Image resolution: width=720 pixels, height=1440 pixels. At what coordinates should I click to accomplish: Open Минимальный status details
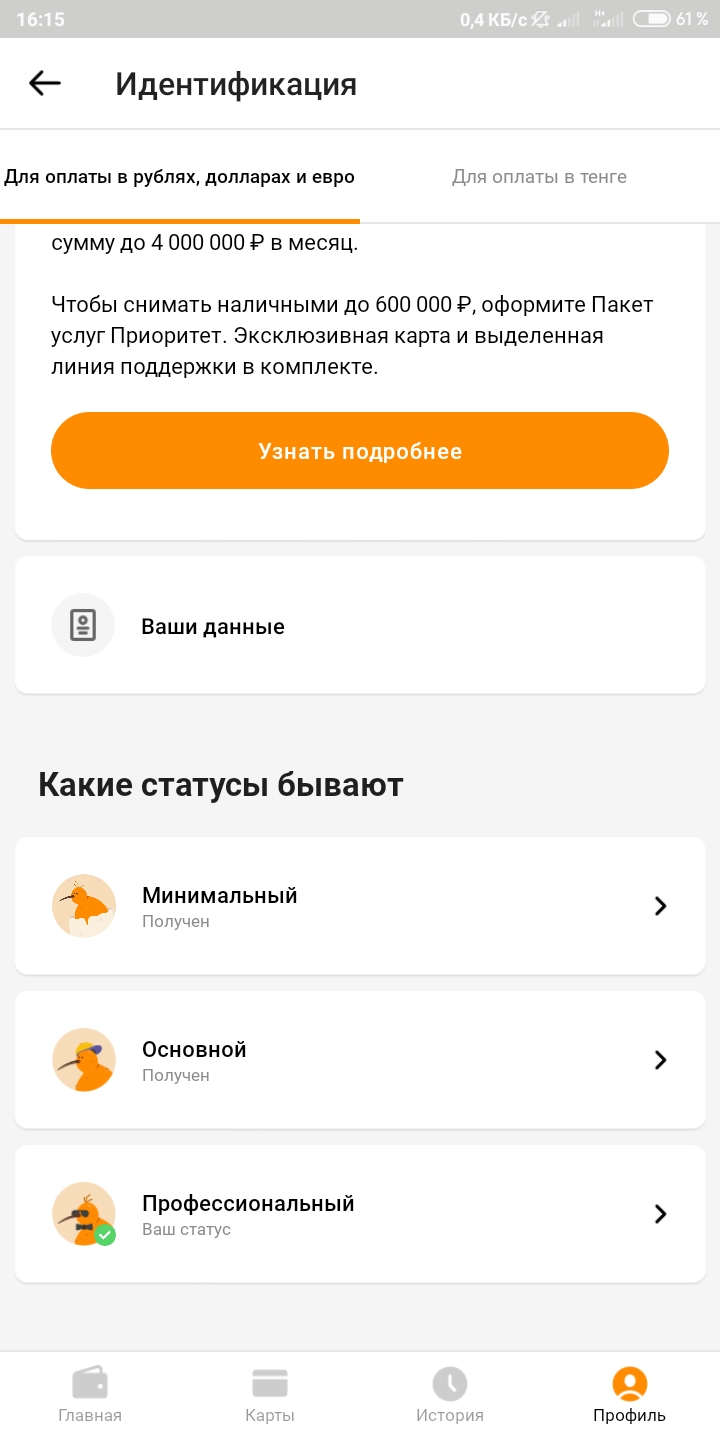[x=360, y=906]
